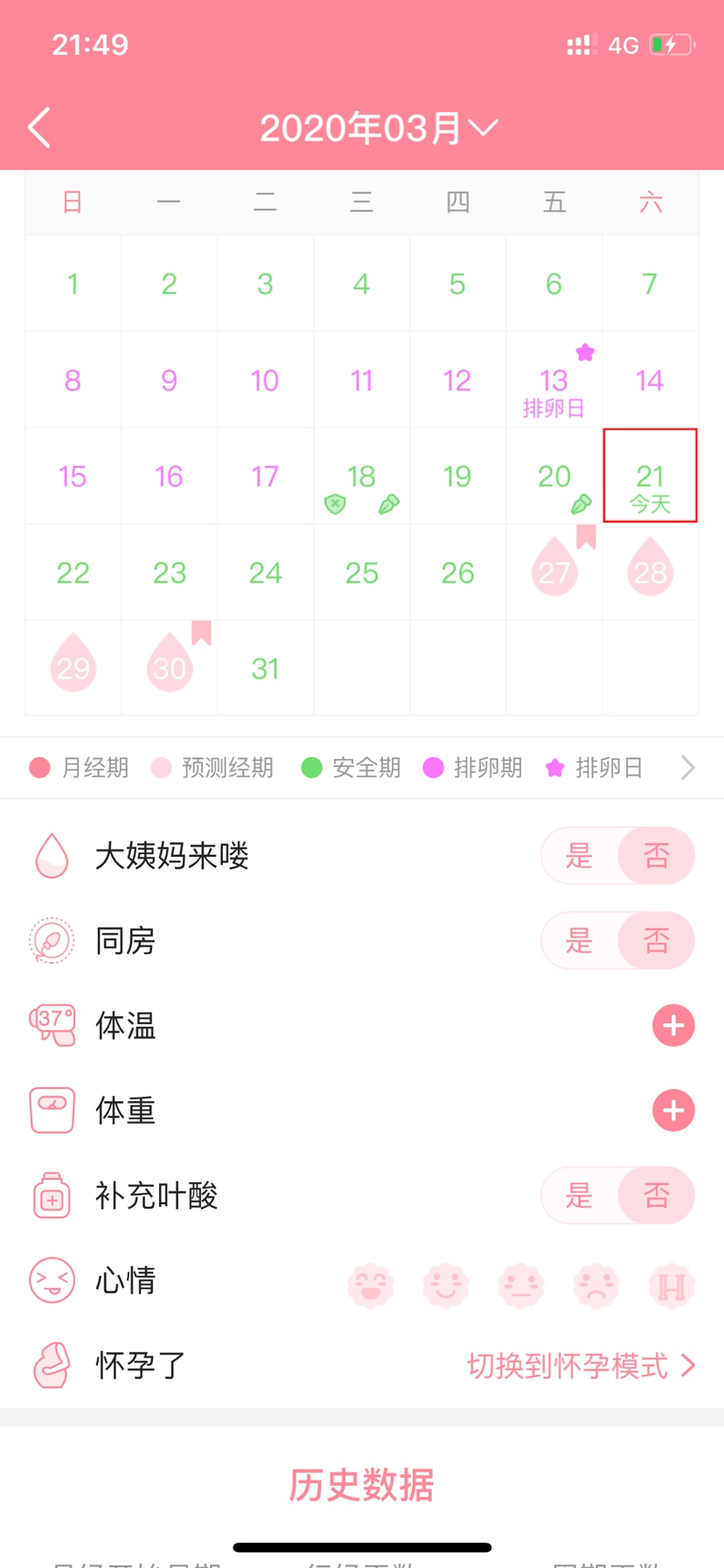The height and width of the screenshot is (1568, 724).
Task: Select March 31 on the calendar
Action: [266, 669]
